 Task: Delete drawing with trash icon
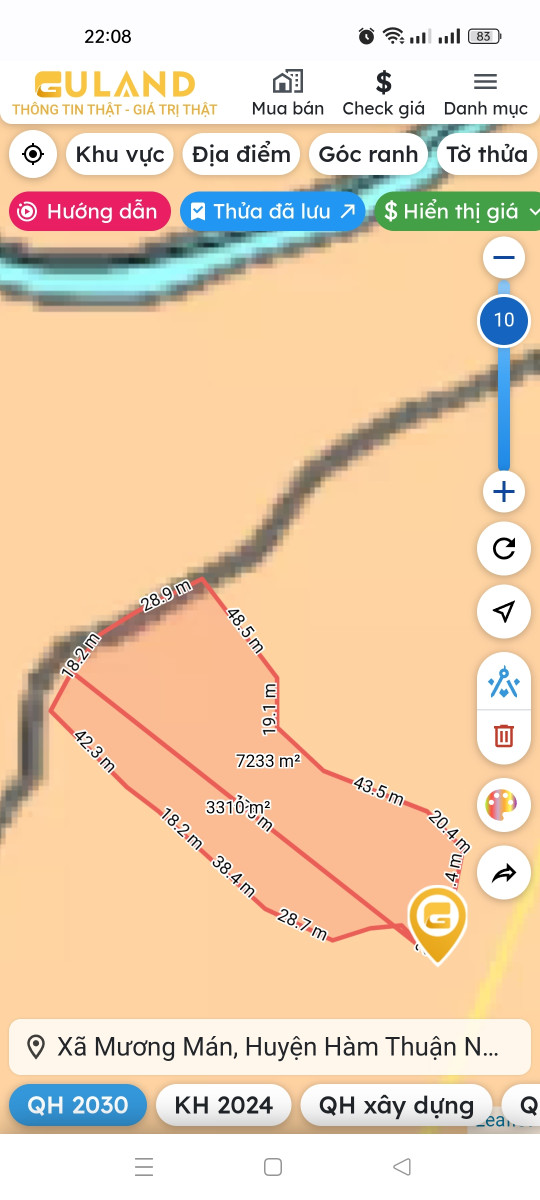coord(504,737)
